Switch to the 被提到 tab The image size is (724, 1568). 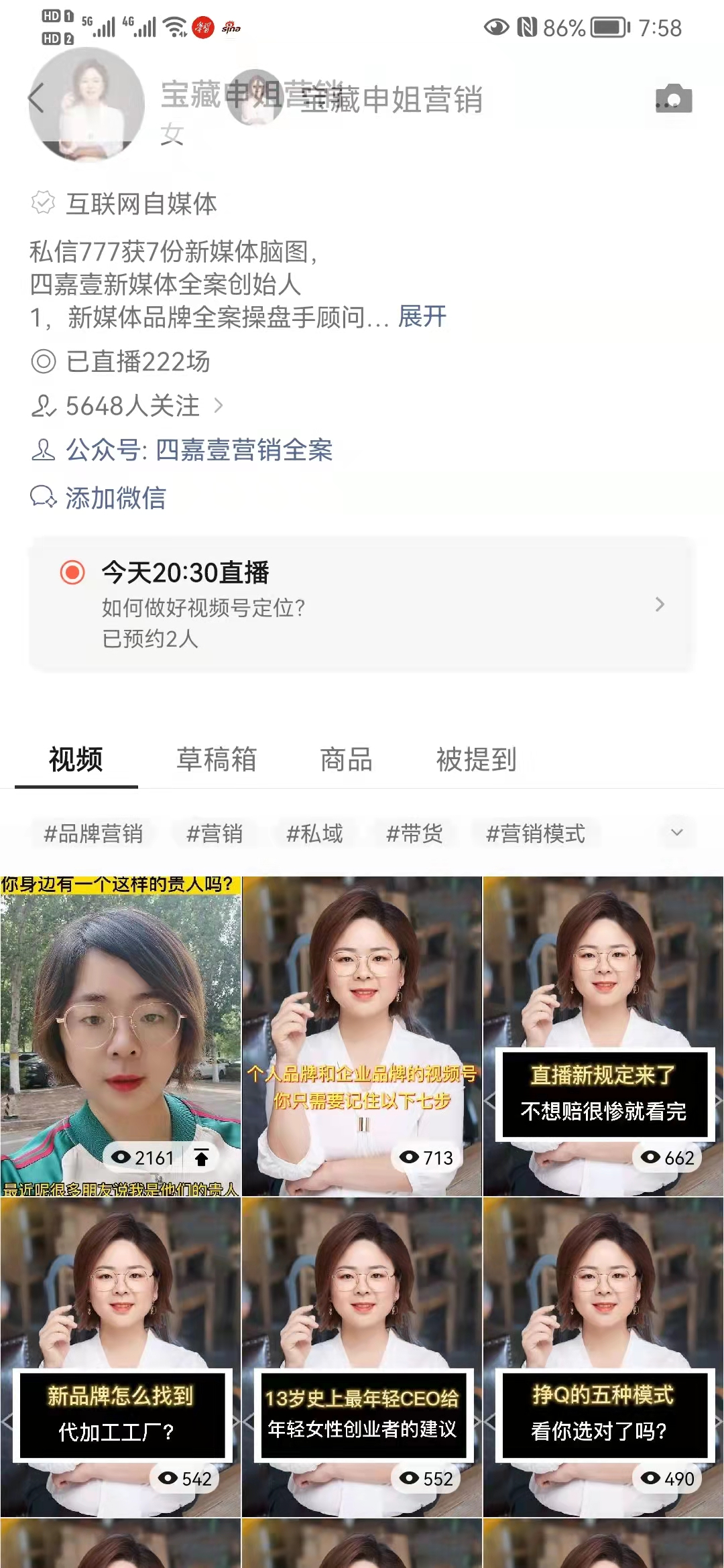click(x=476, y=760)
